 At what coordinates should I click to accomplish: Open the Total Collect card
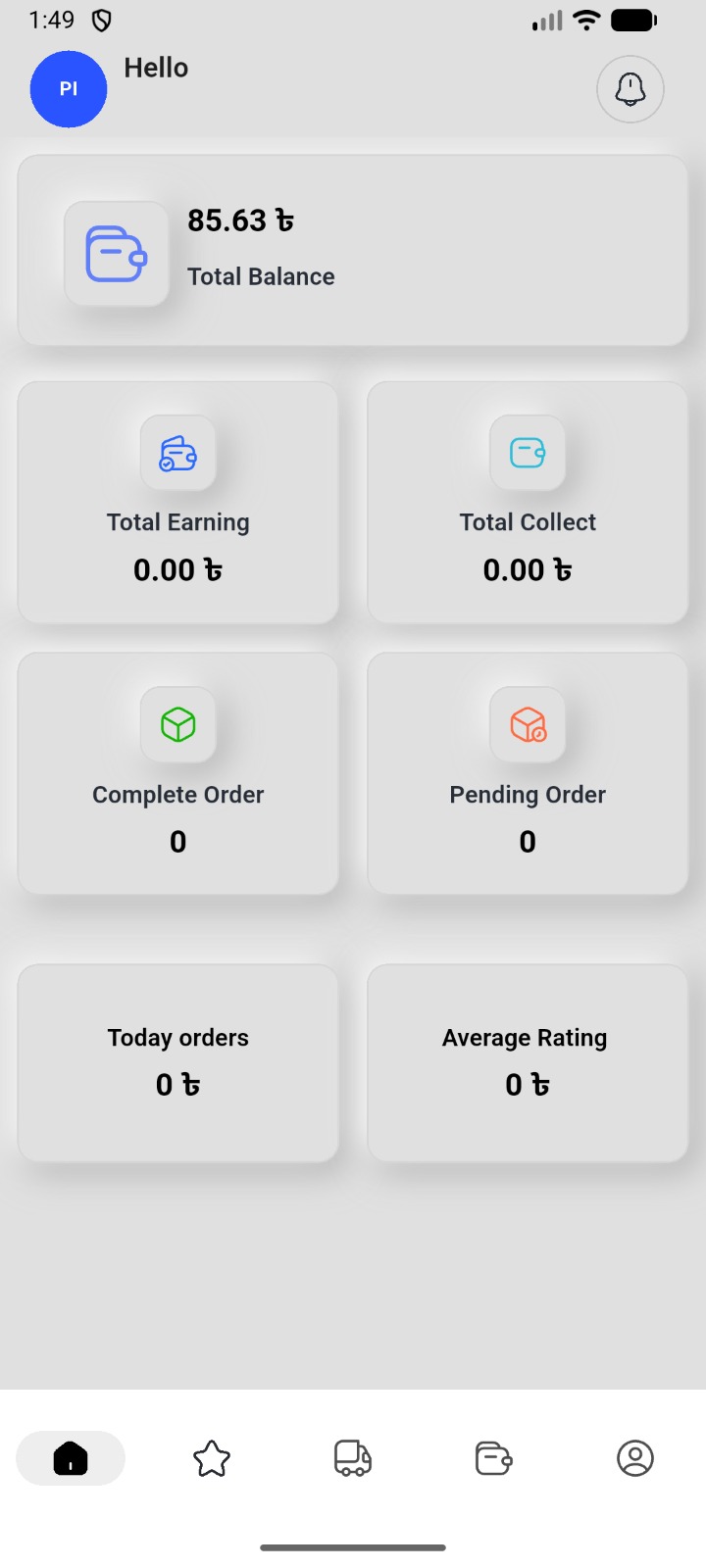pyautogui.click(x=527, y=502)
